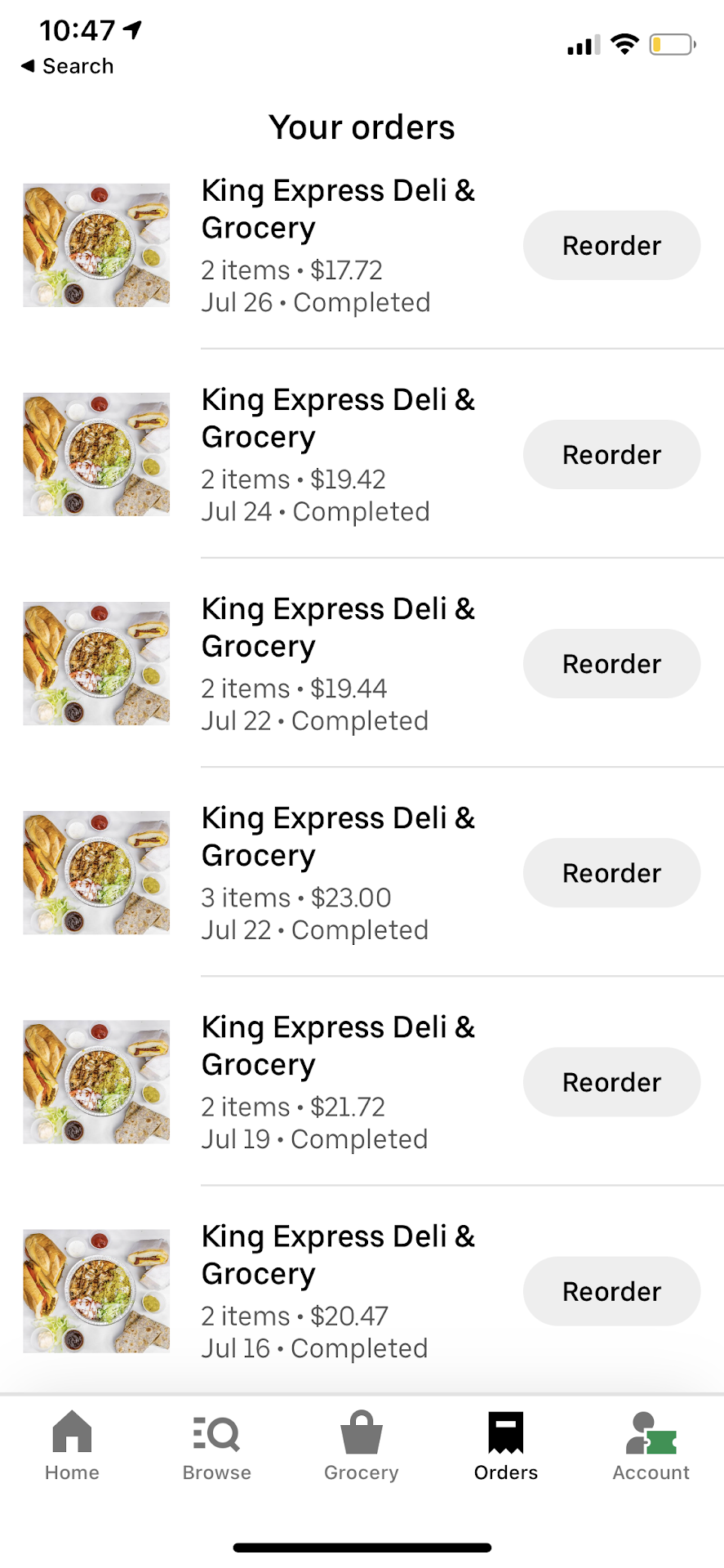This screenshot has height=1568, width=724.
Task: Go to the Home tab
Action: [x=72, y=1446]
